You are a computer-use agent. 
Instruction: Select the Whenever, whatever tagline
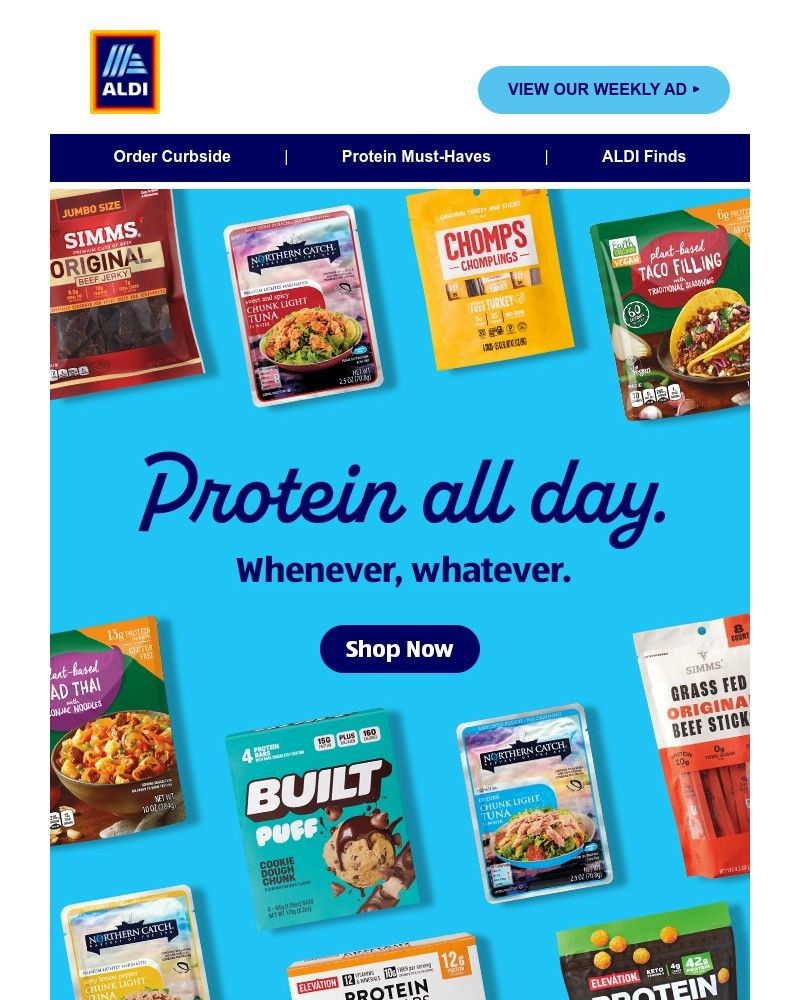(x=400, y=570)
